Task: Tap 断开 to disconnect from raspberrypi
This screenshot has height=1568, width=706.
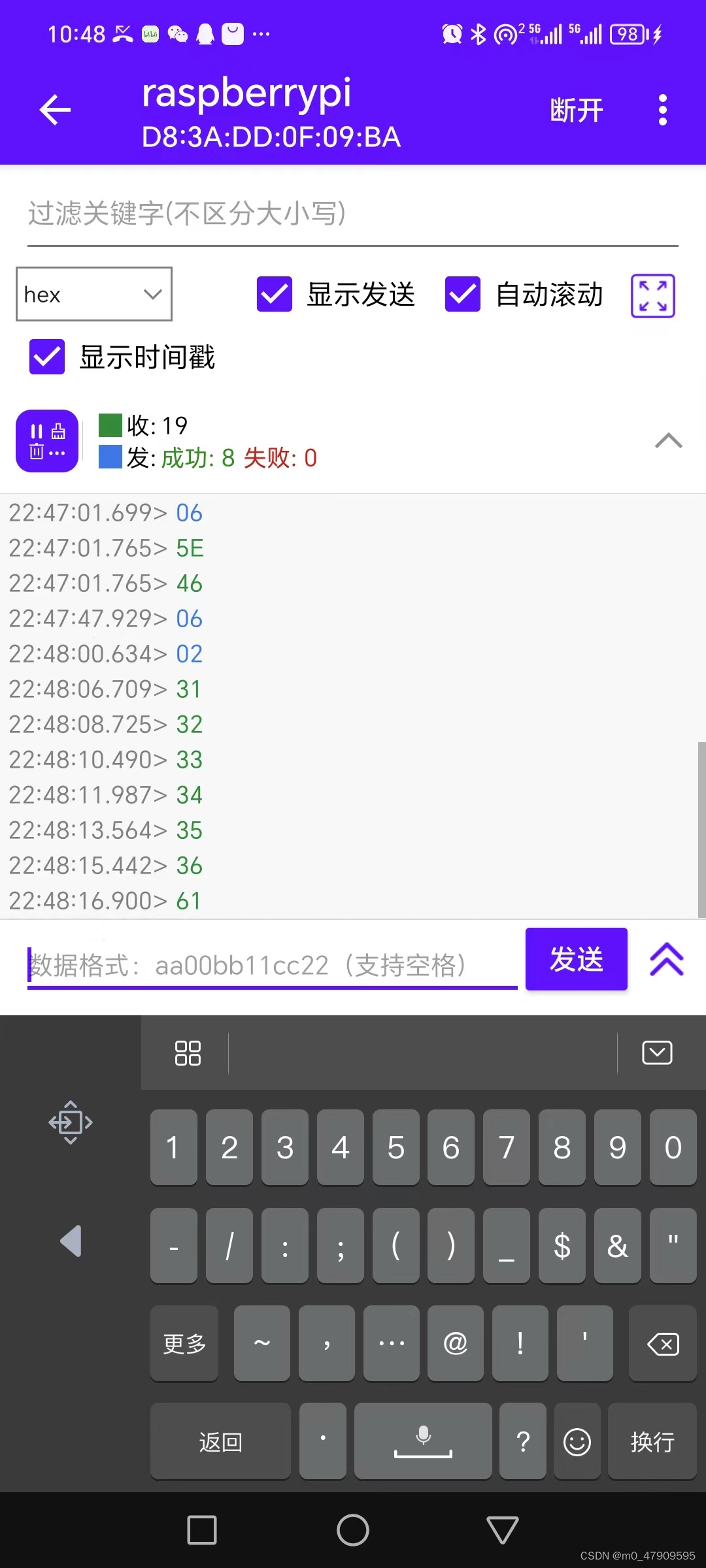Action: pyautogui.click(x=577, y=110)
